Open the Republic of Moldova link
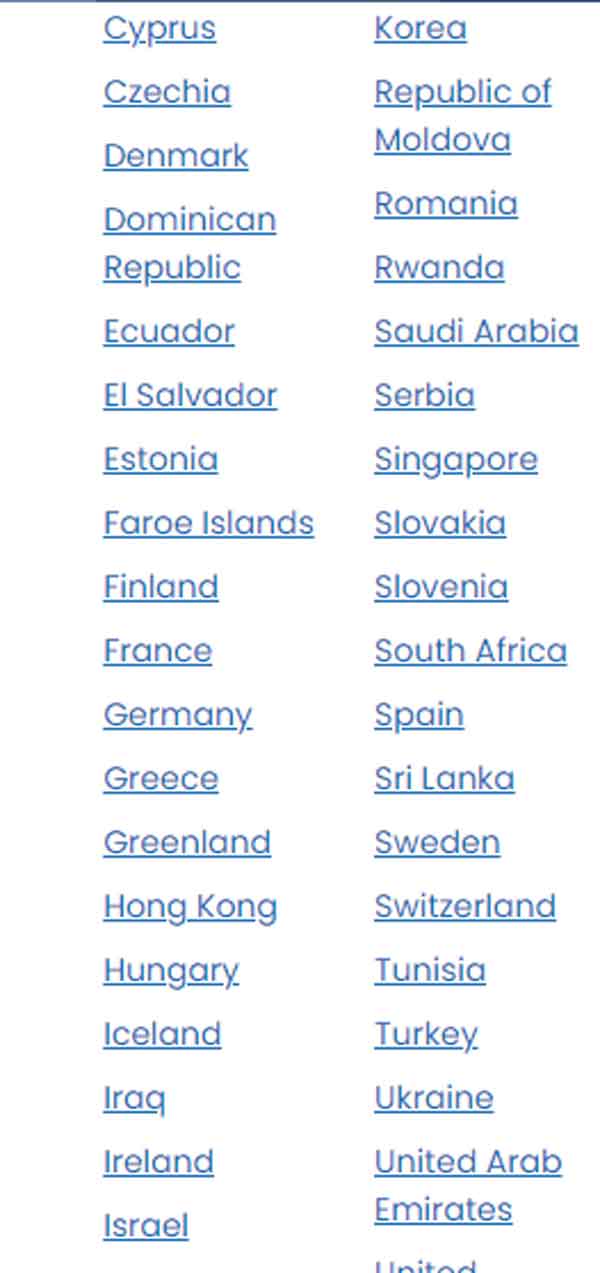This screenshot has width=600, height=1273. [462, 116]
